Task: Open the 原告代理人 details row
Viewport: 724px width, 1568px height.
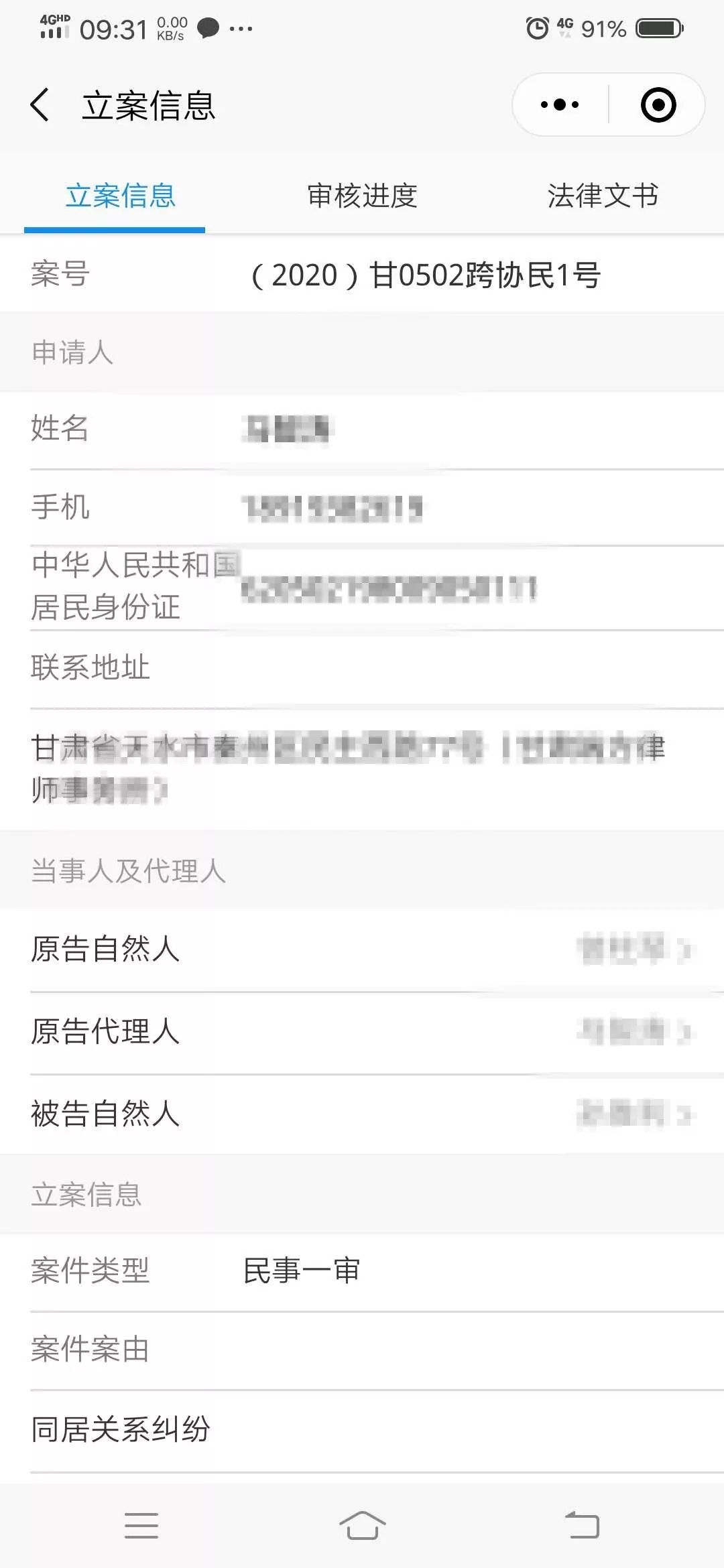Action: (x=362, y=1032)
